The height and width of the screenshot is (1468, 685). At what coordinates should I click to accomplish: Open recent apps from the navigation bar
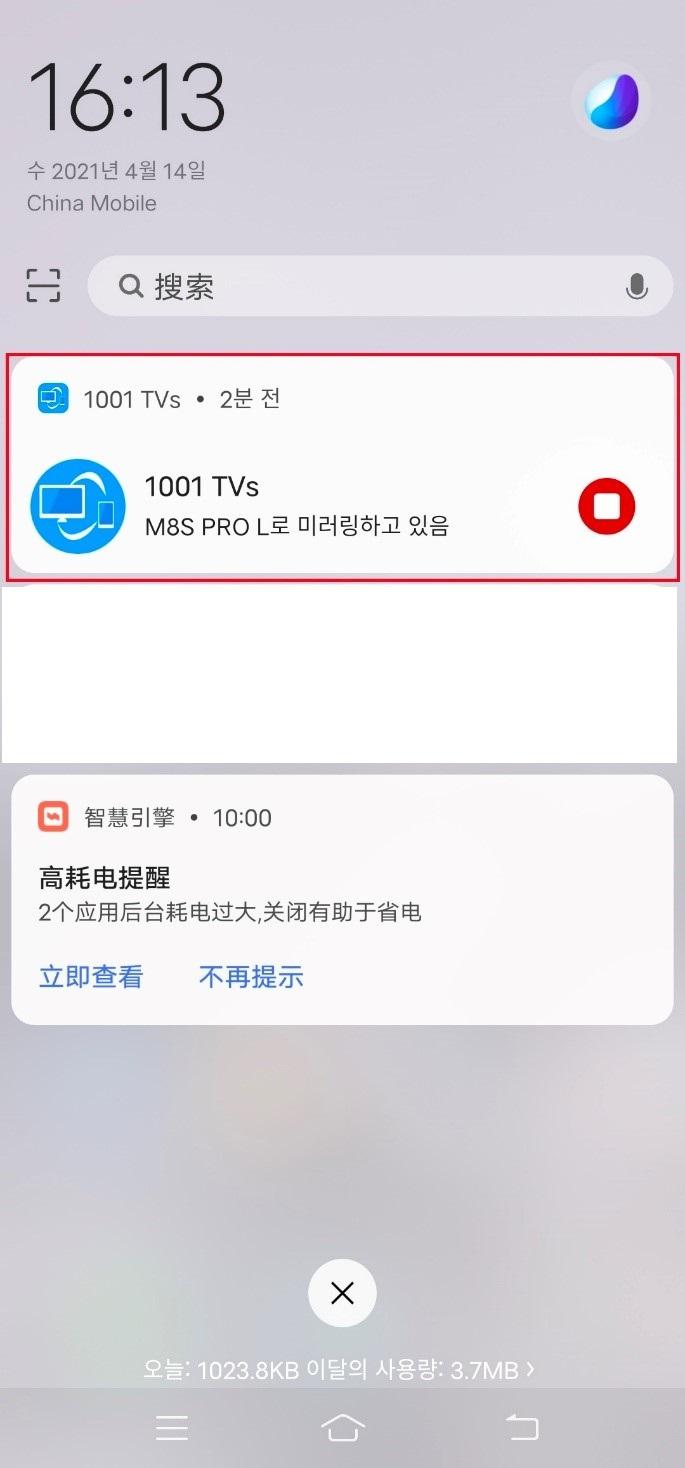point(172,1429)
